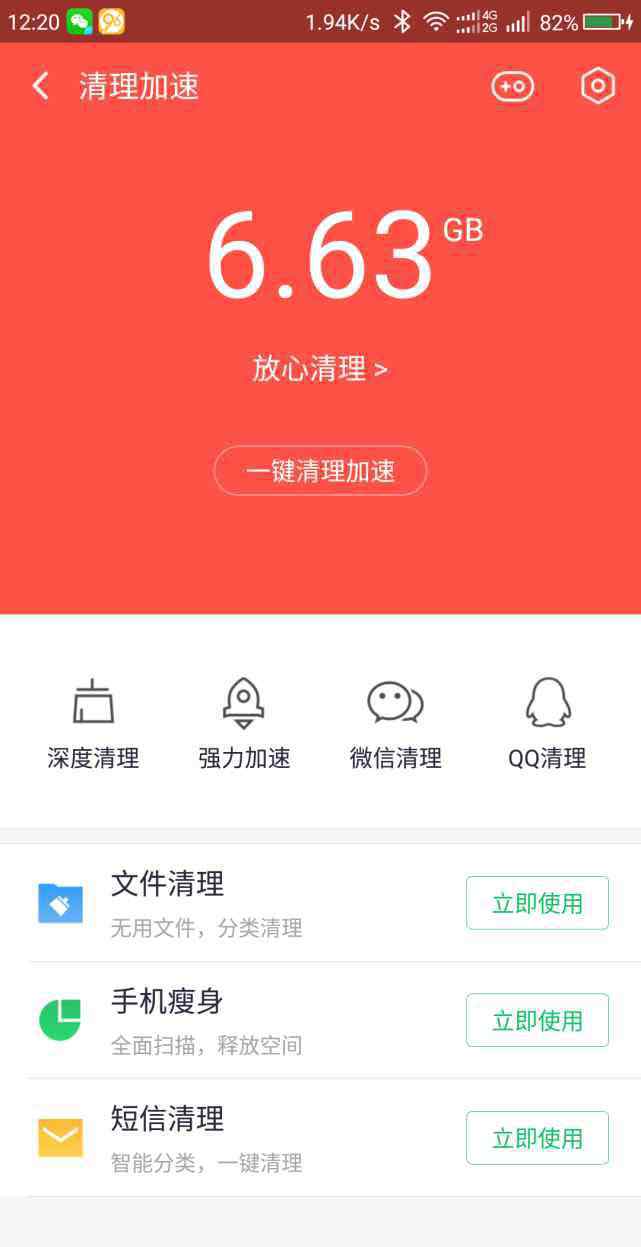641x1247 pixels.
Task: Open 微信清理
Action: (395, 724)
